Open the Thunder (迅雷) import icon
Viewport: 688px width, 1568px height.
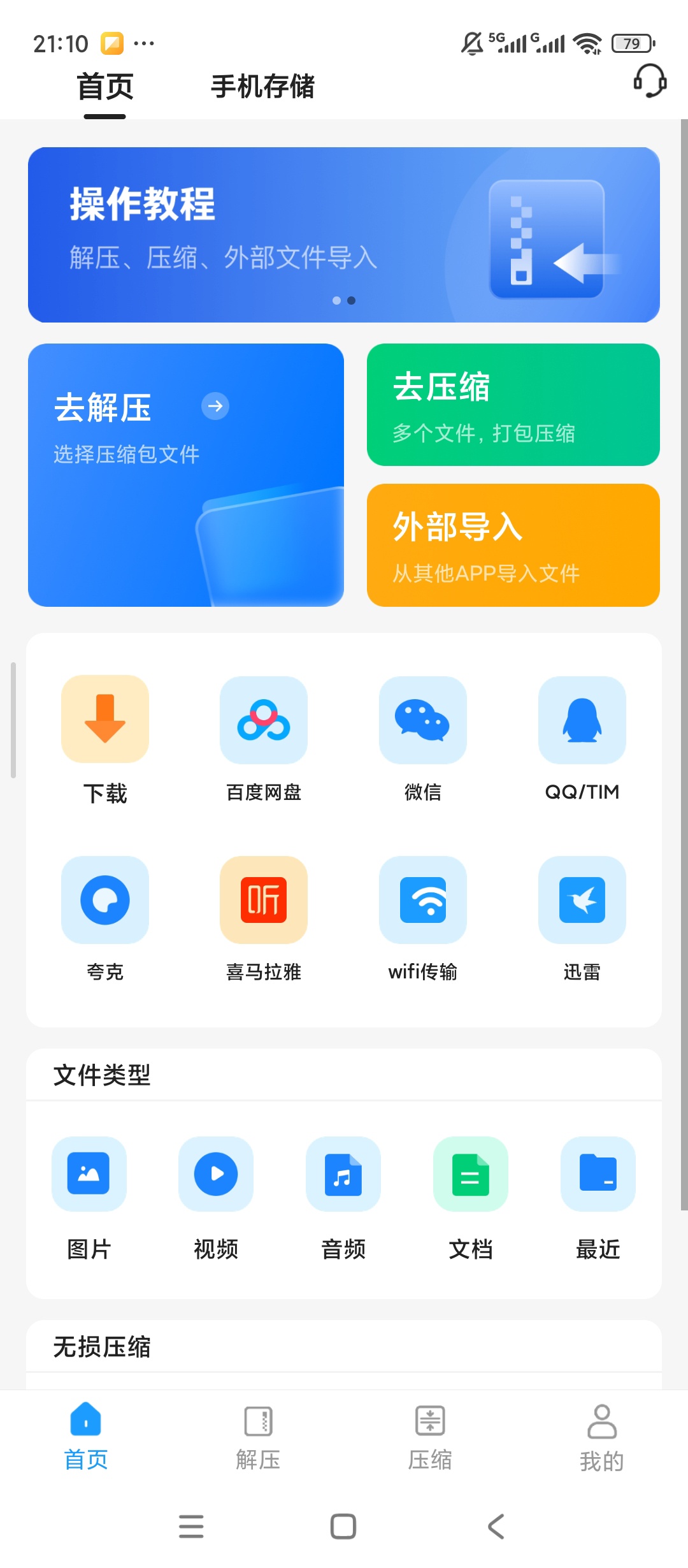tap(582, 901)
